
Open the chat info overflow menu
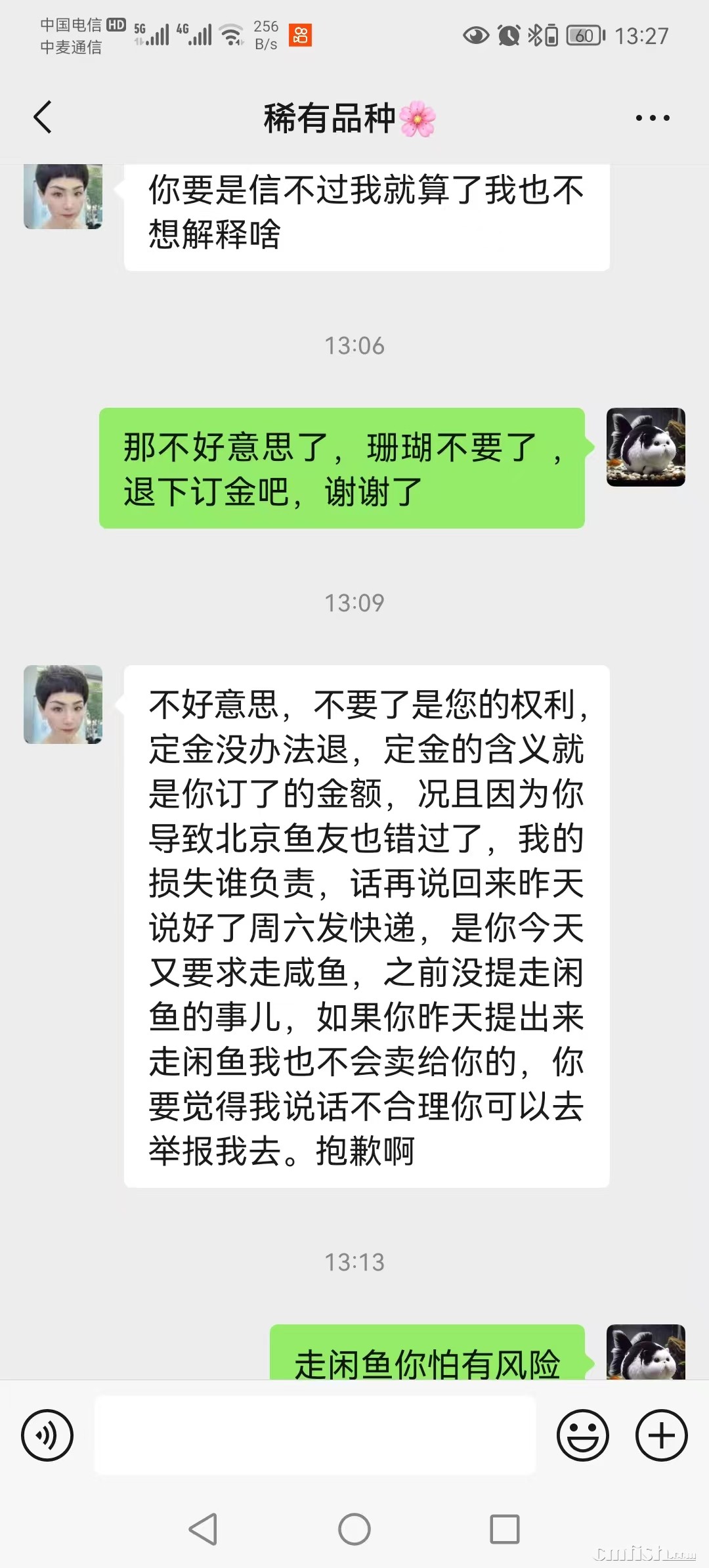click(653, 118)
